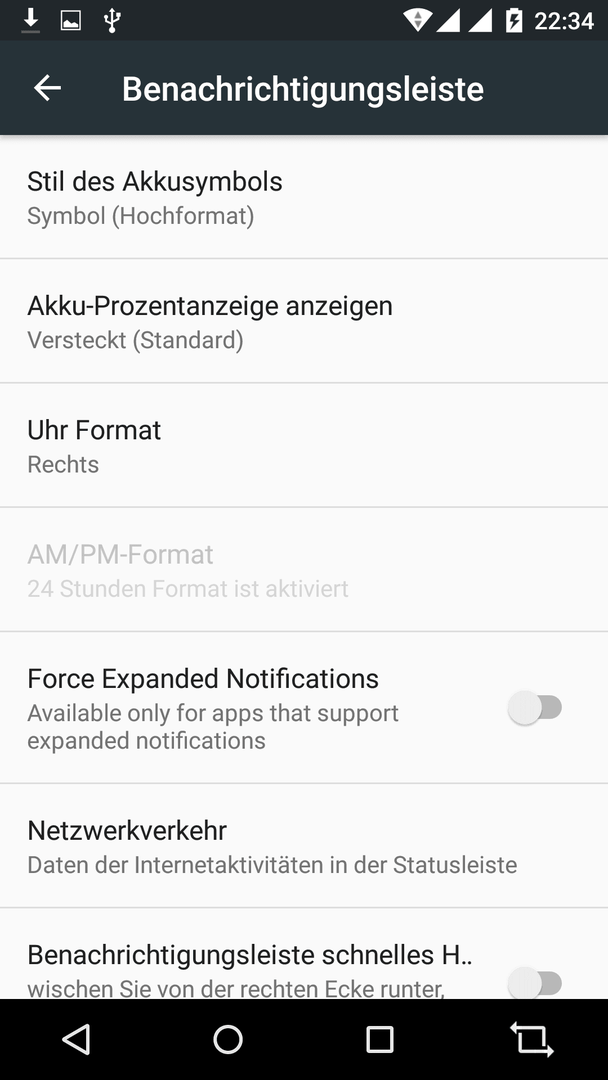The width and height of the screenshot is (608, 1080).
Task: Open Akku-Prozentanzeige anzeigen option
Action: pos(304,321)
